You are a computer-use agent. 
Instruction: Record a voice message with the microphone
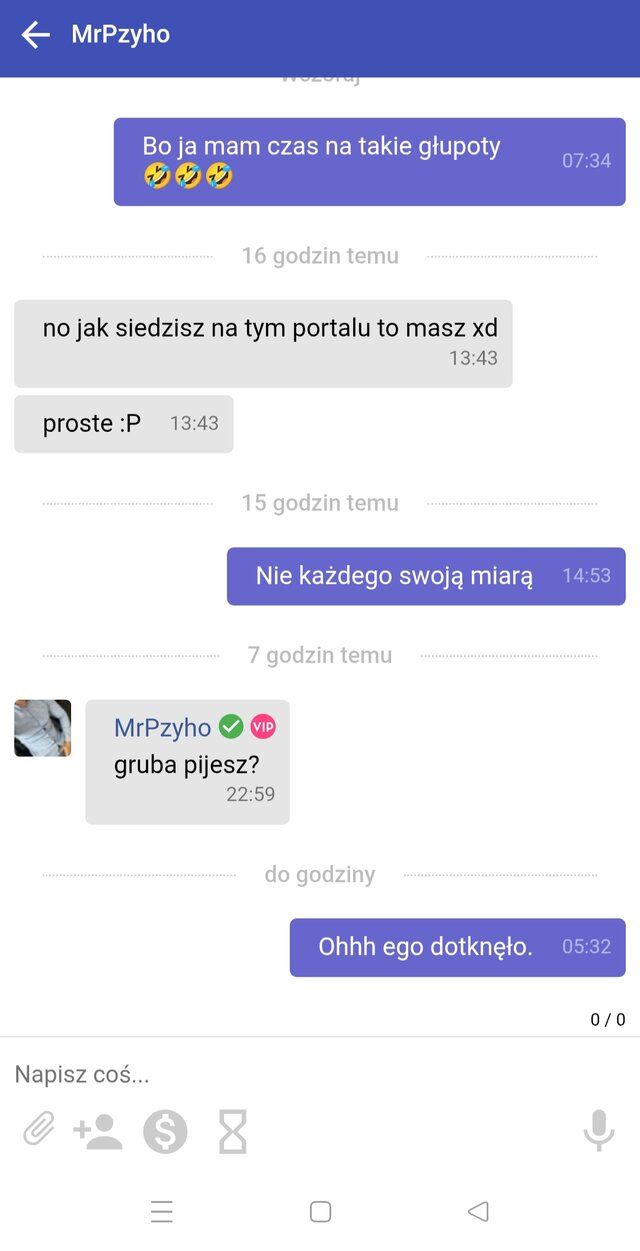[599, 1131]
